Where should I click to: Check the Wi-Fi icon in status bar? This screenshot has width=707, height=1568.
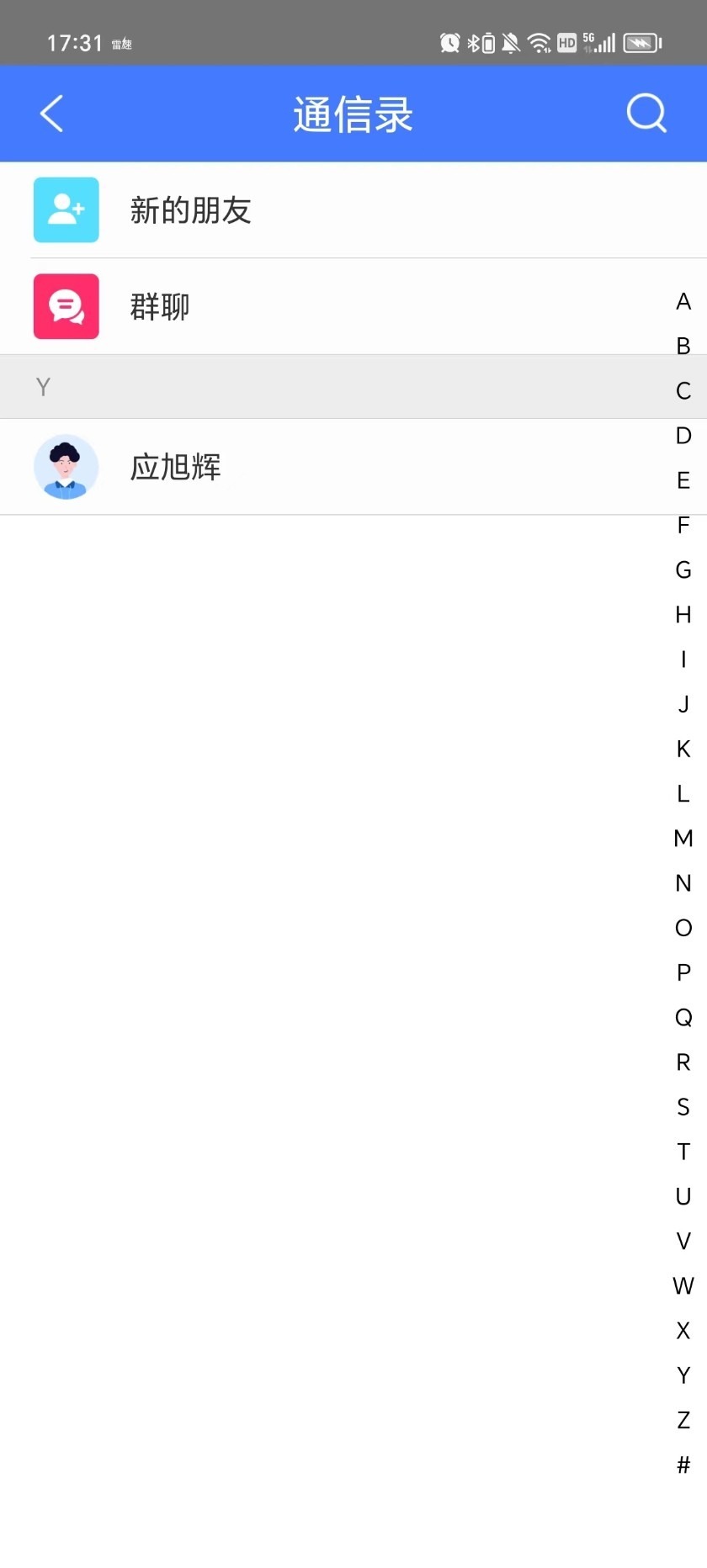540,42
